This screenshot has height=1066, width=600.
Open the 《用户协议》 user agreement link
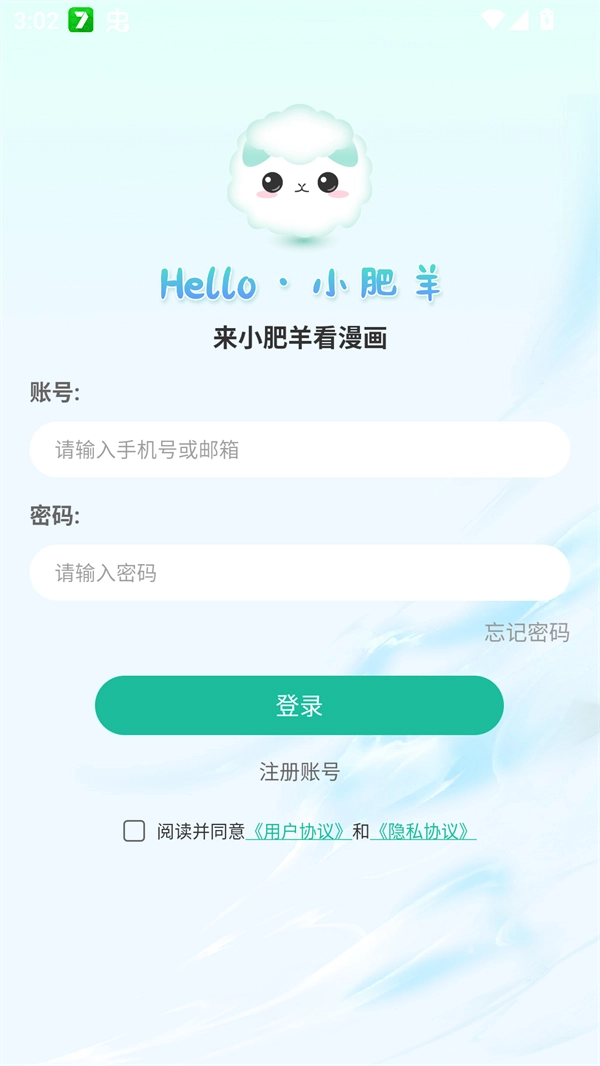click(x=298, y=831)
